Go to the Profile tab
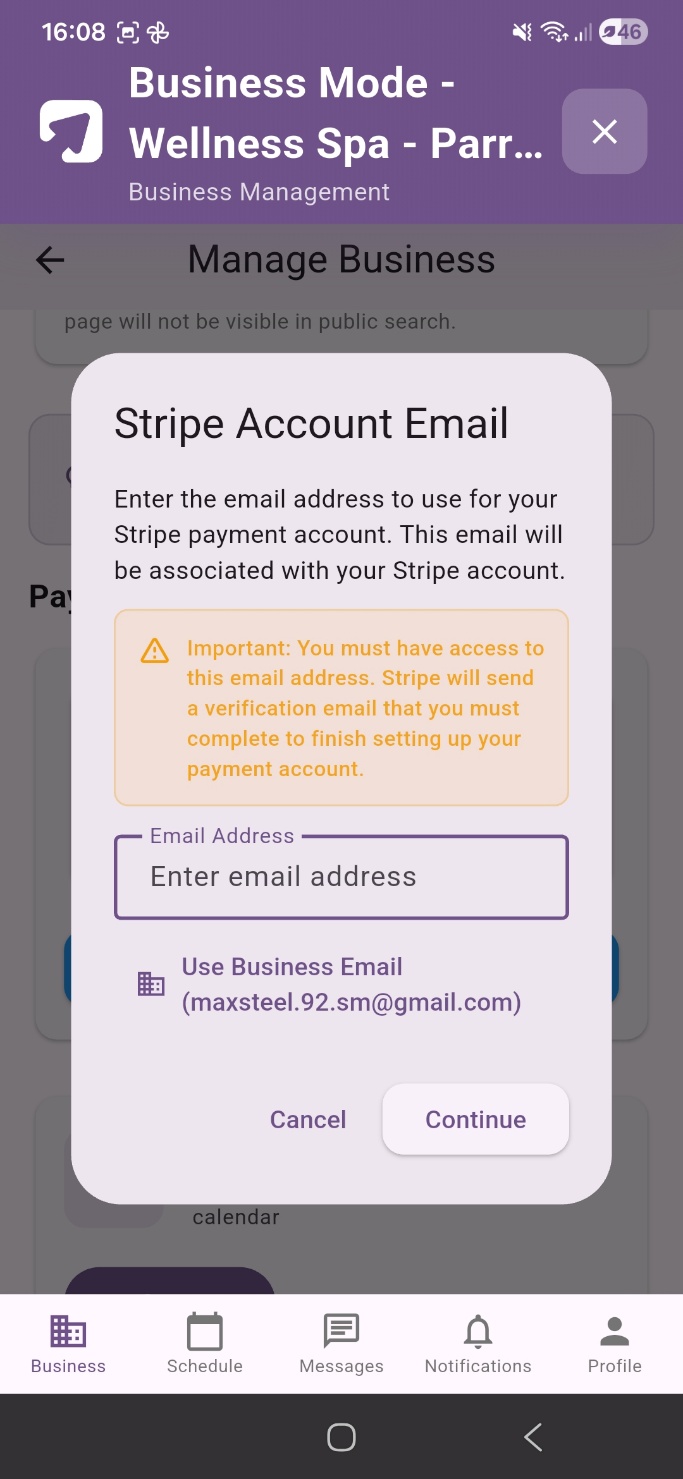 [x=615, y=1345]
